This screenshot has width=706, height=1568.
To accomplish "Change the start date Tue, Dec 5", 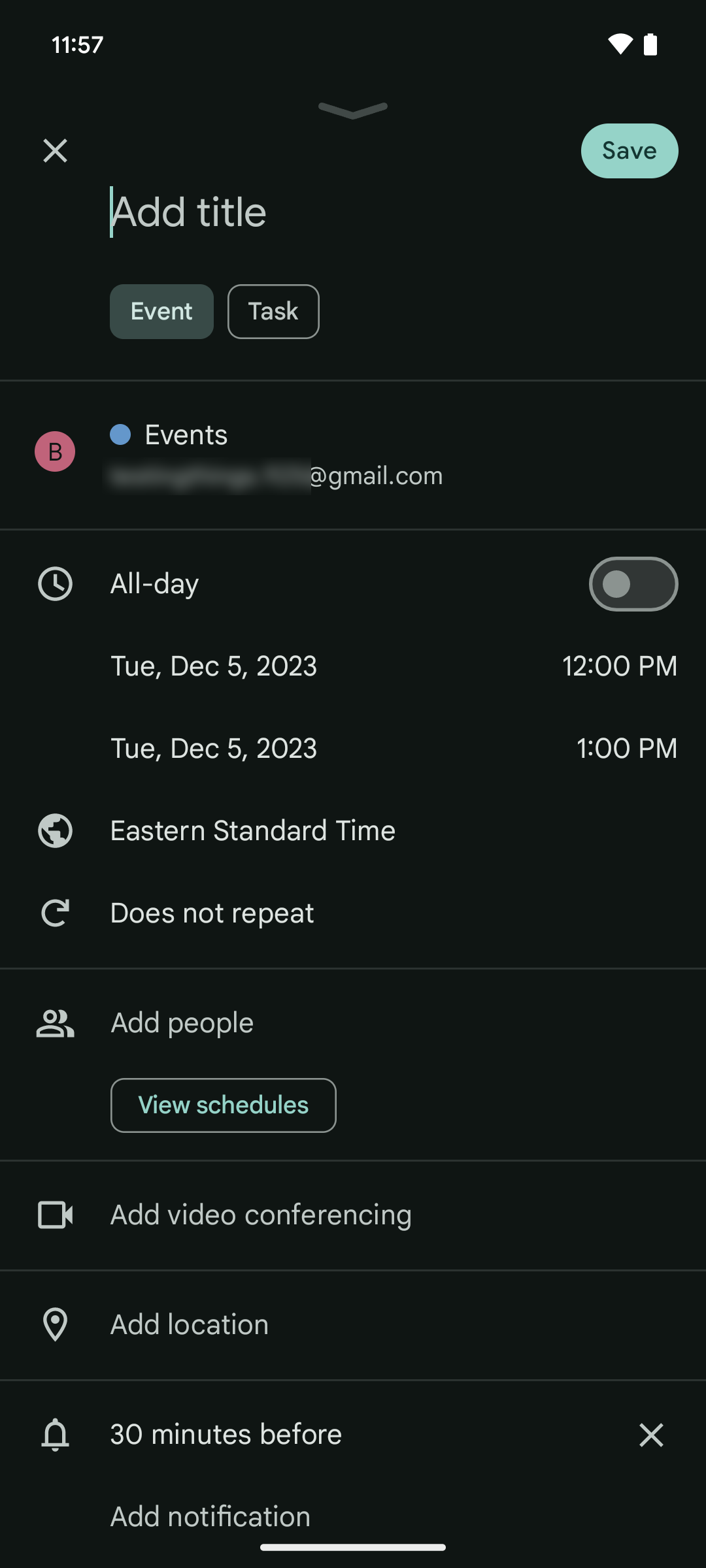I will pos(214,666).
